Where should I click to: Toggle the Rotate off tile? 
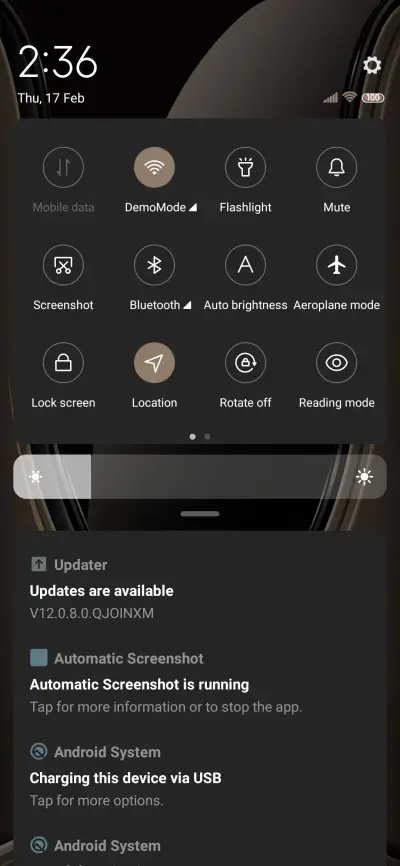(x=245, y=363)
